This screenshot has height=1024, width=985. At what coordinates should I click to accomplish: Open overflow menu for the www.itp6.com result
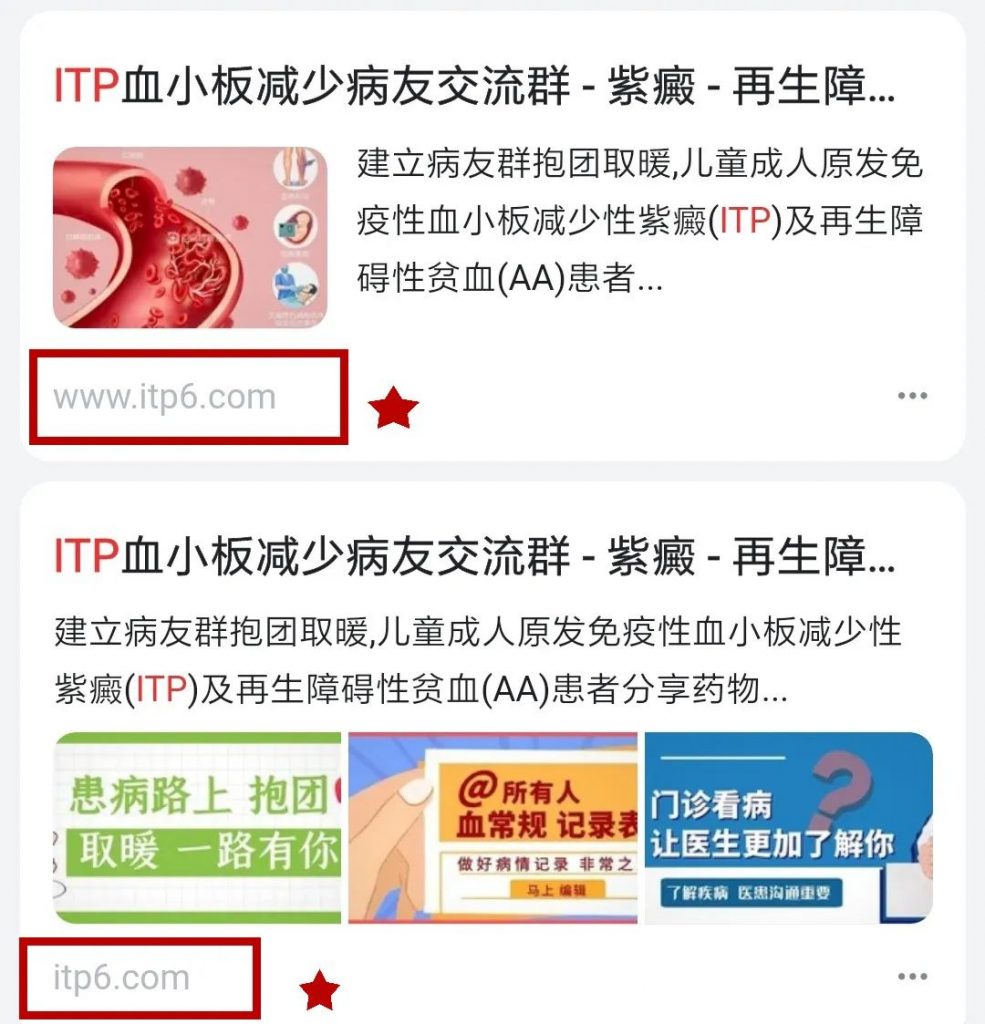pos(912,396)
